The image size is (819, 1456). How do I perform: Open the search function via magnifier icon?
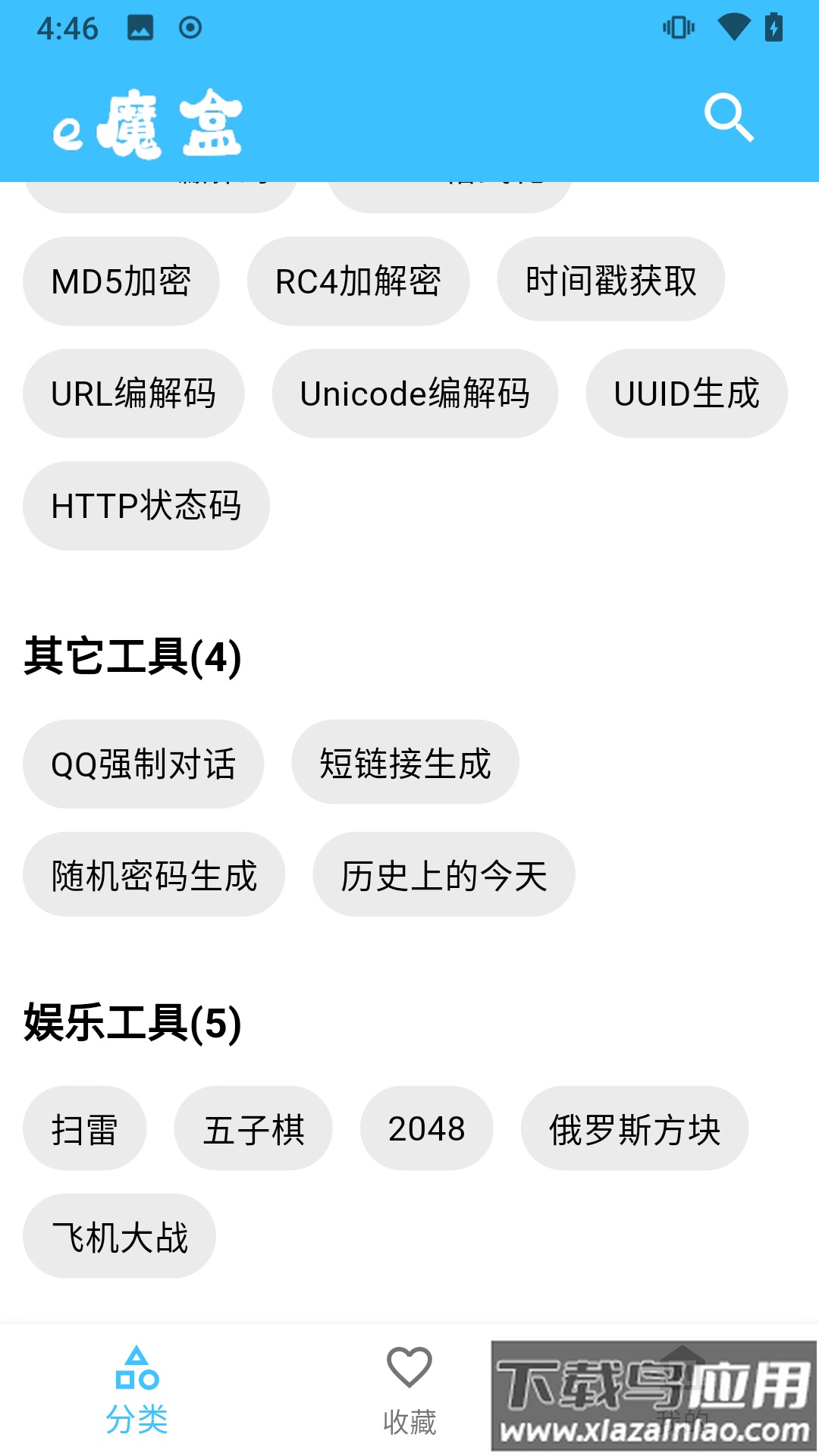pos(730,118)
